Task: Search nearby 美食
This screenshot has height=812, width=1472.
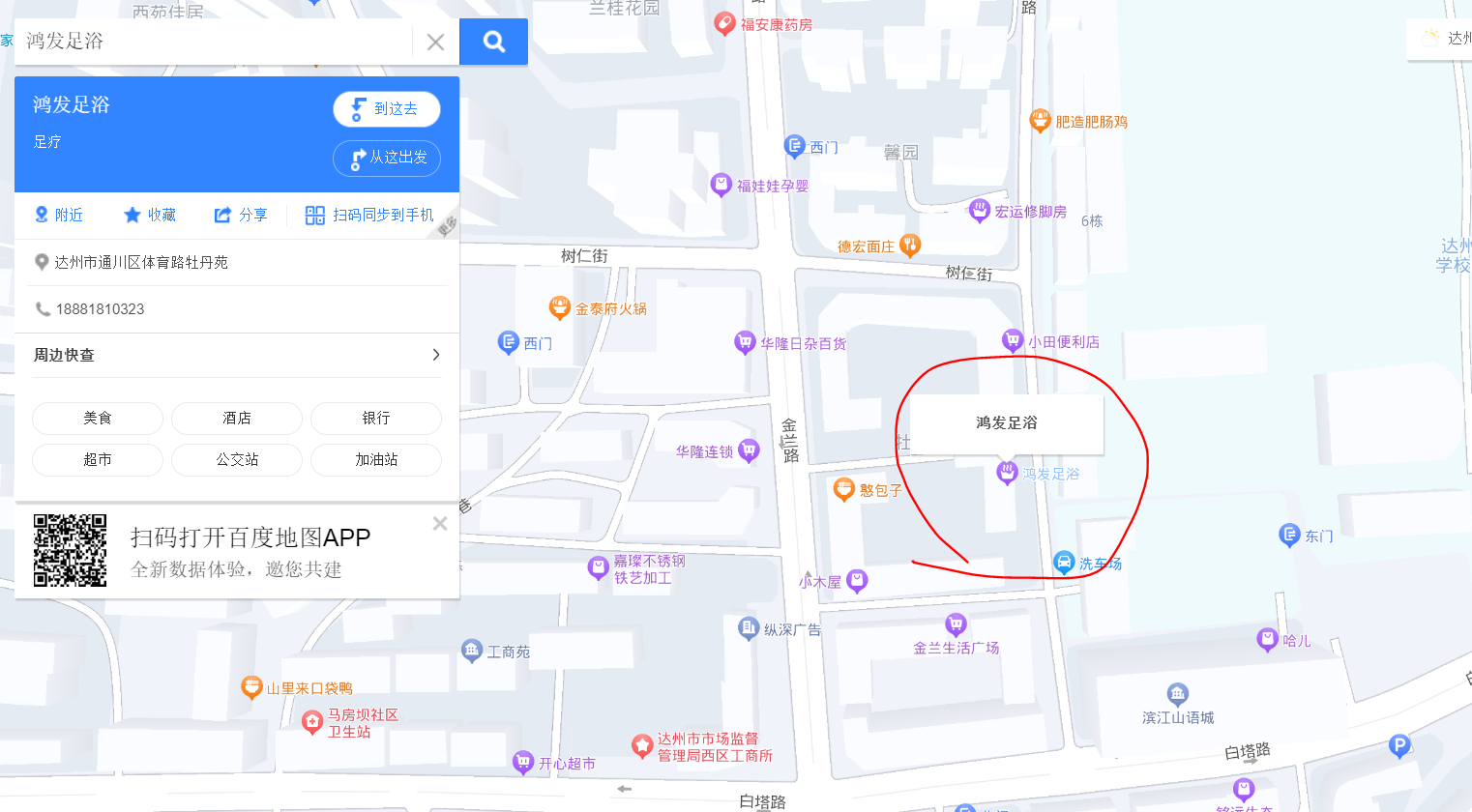Action: [x=98, y=419]
